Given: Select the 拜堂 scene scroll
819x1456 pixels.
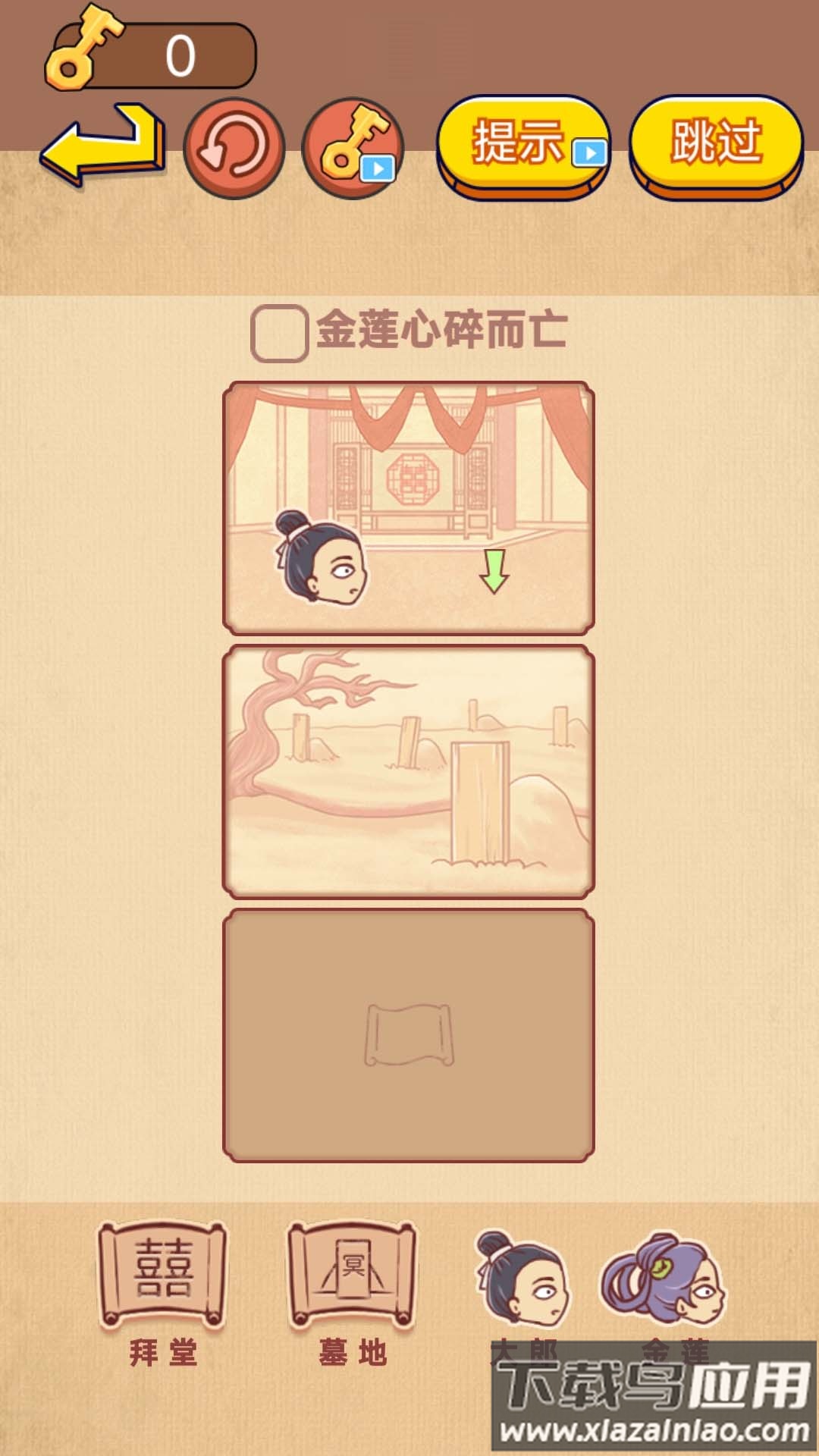Looking at the screenshot, I should pyautogui.click(x=162, y=1276).
